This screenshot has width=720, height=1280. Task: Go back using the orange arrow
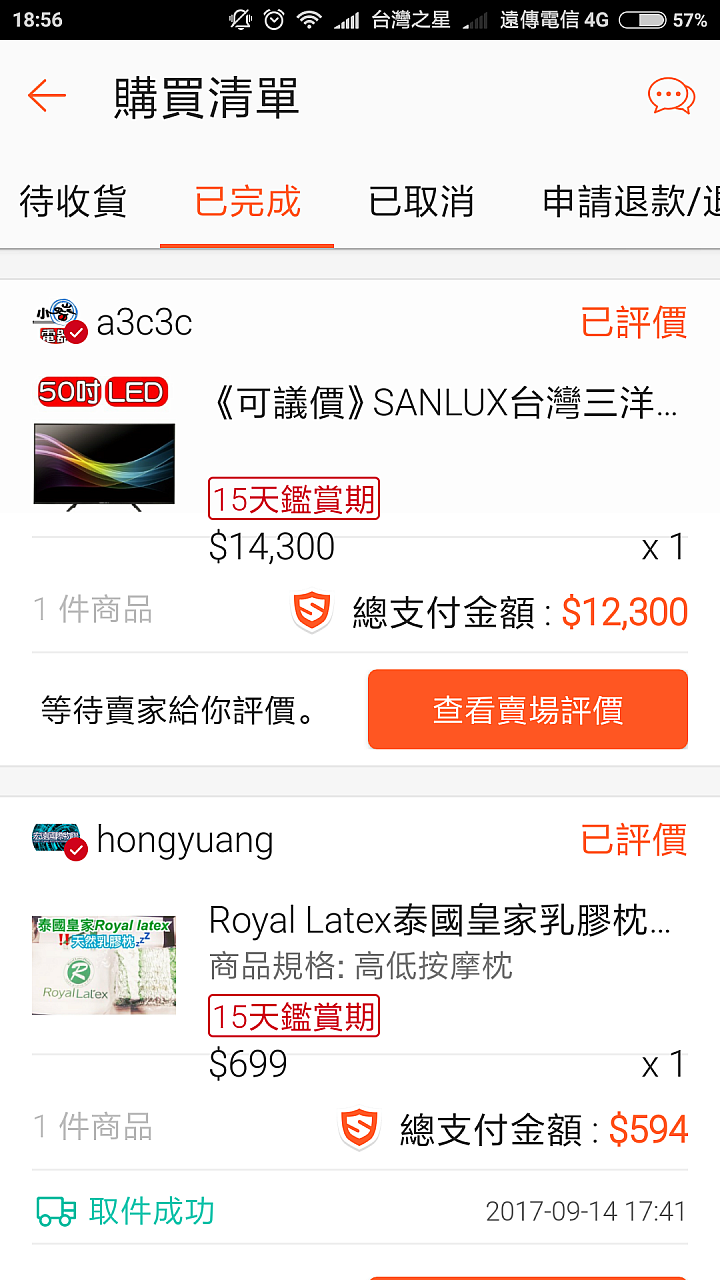point(47,97)
